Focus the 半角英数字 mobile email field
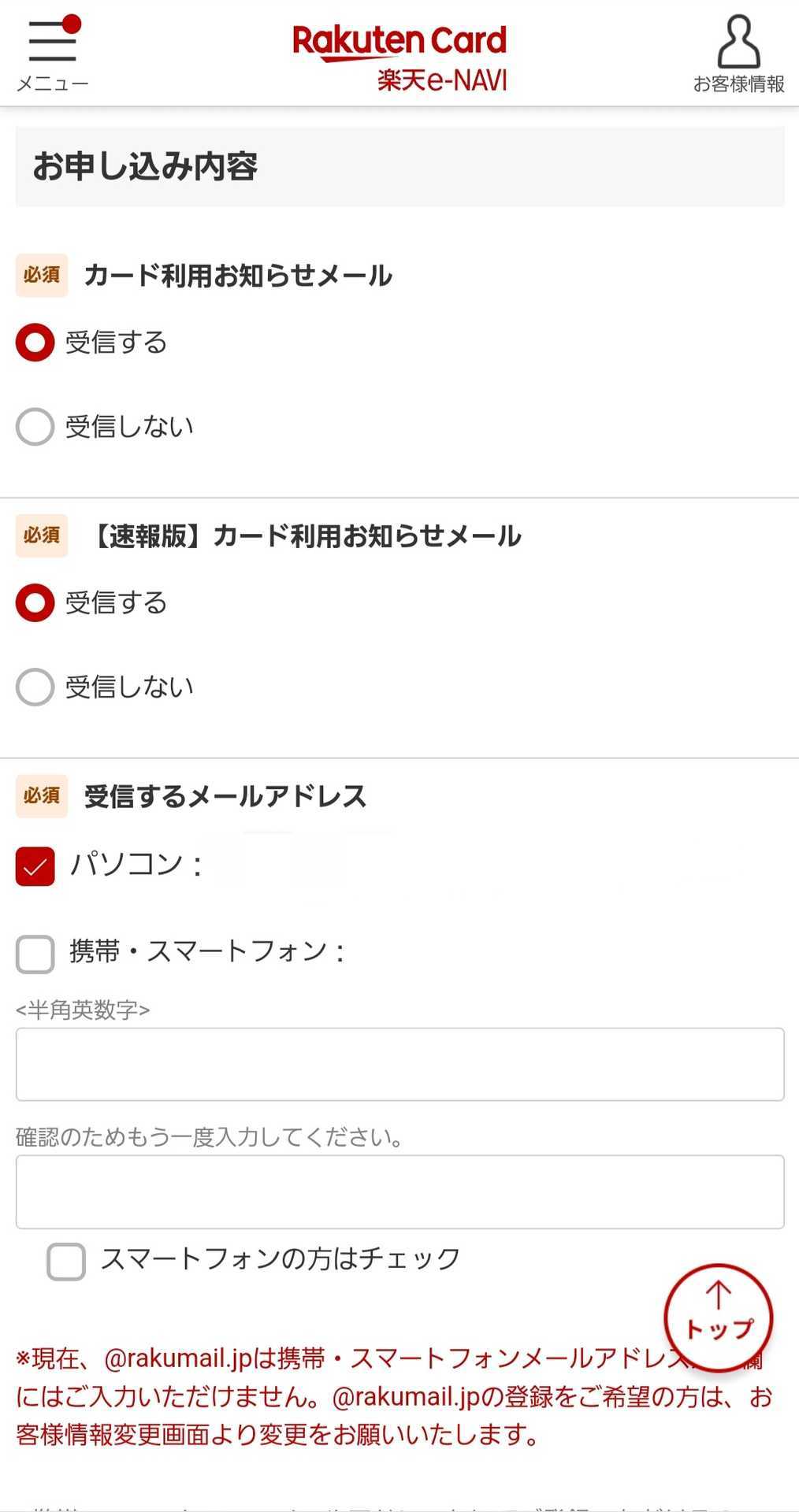 click(x=399, y=1064)
